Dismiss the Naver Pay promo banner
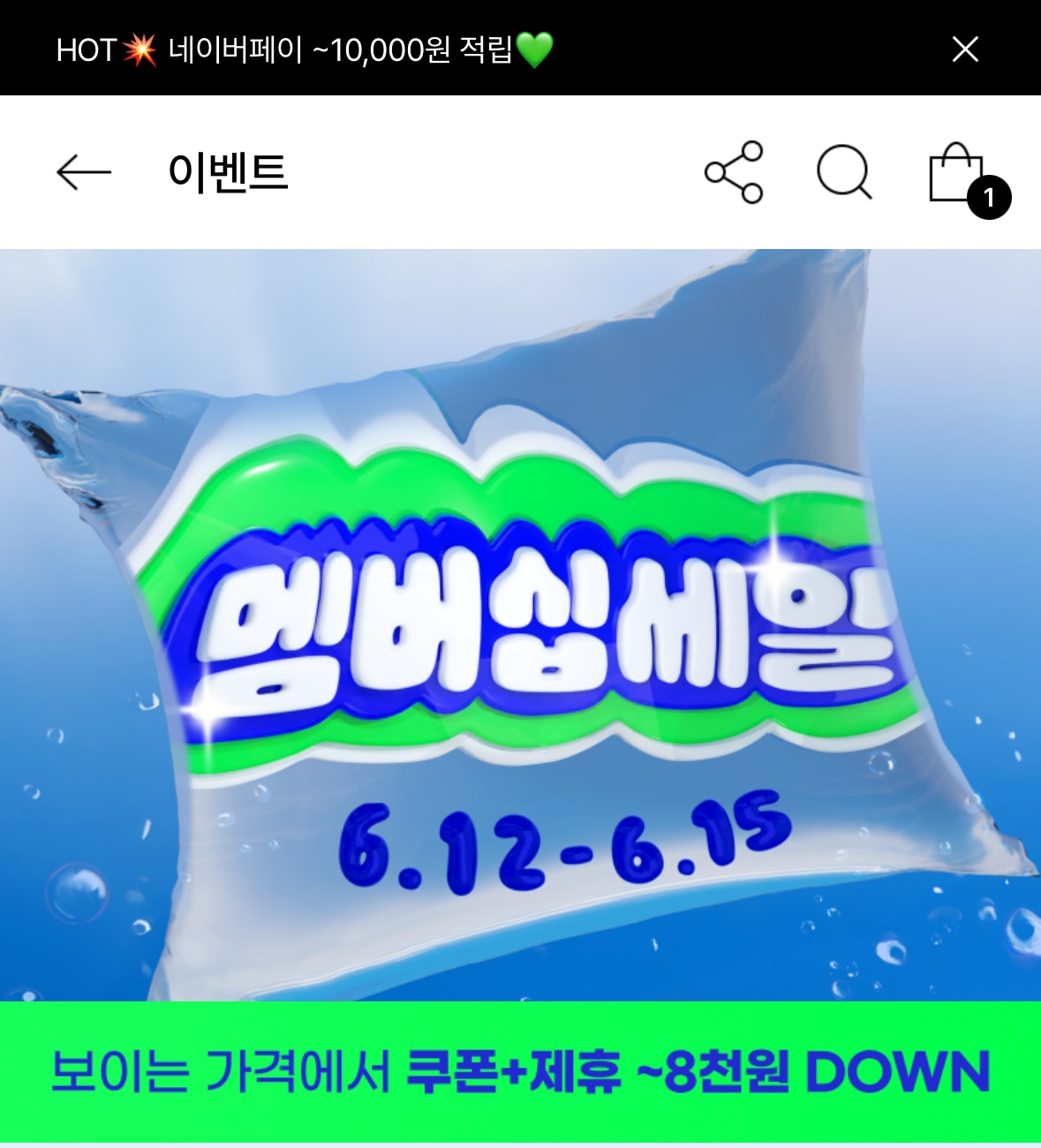 click(x=965, y=49)
